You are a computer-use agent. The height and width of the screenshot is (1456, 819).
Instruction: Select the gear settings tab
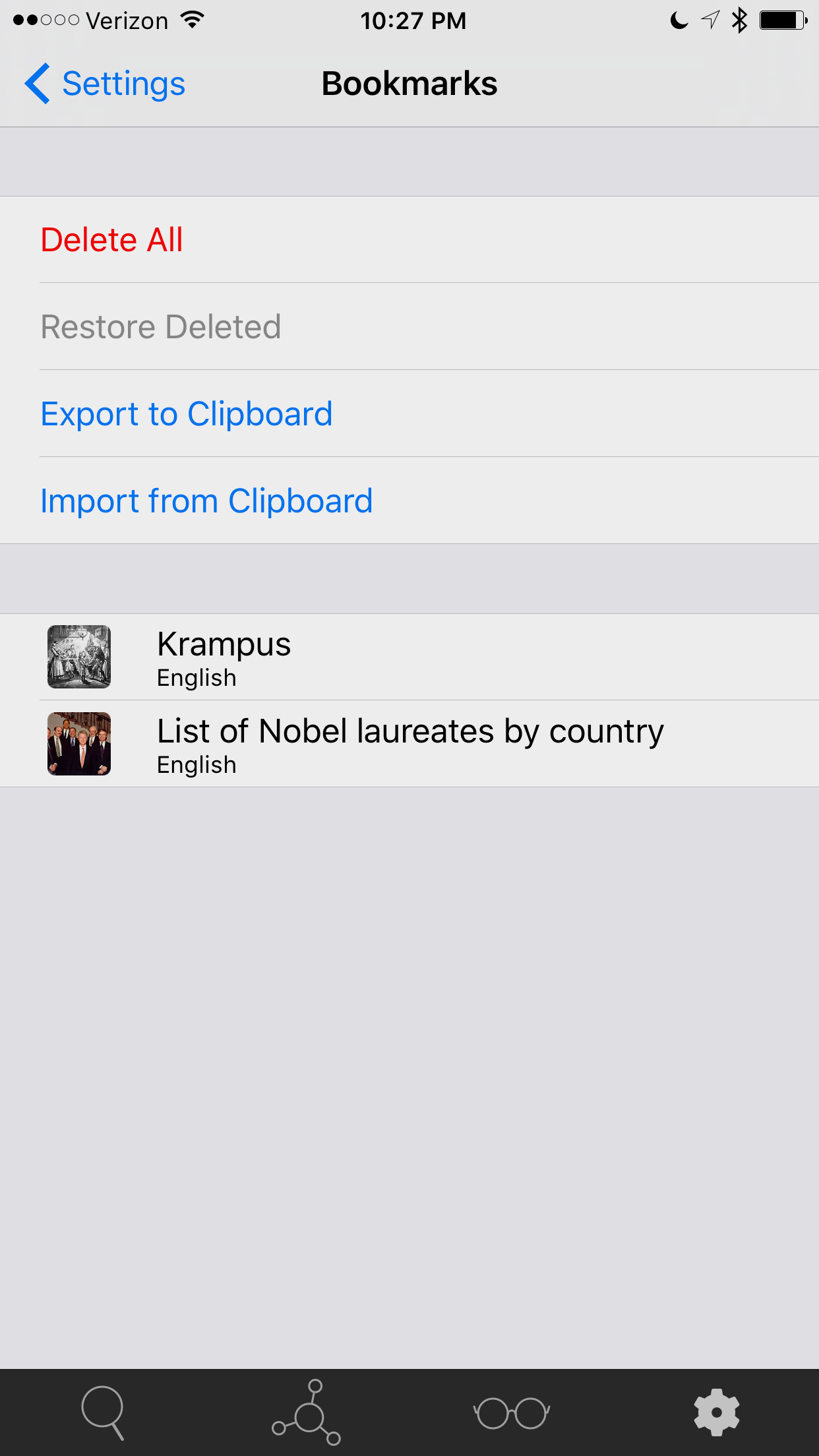pos(717,1412)
